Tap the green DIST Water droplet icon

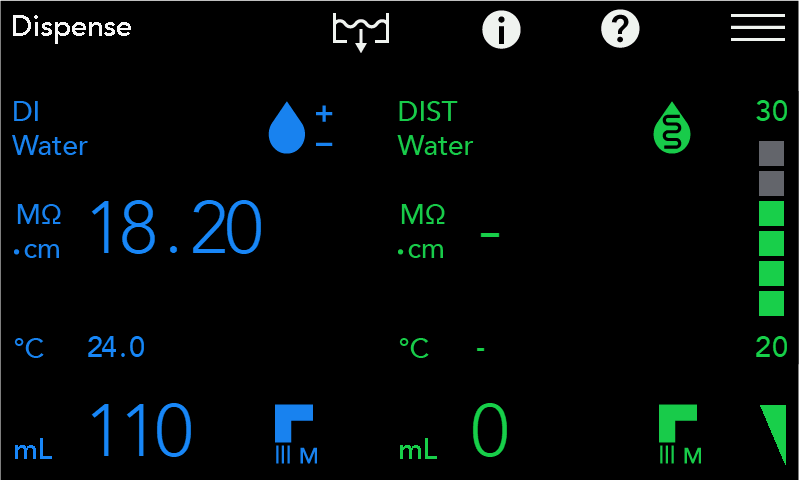[x=672, y=128]
